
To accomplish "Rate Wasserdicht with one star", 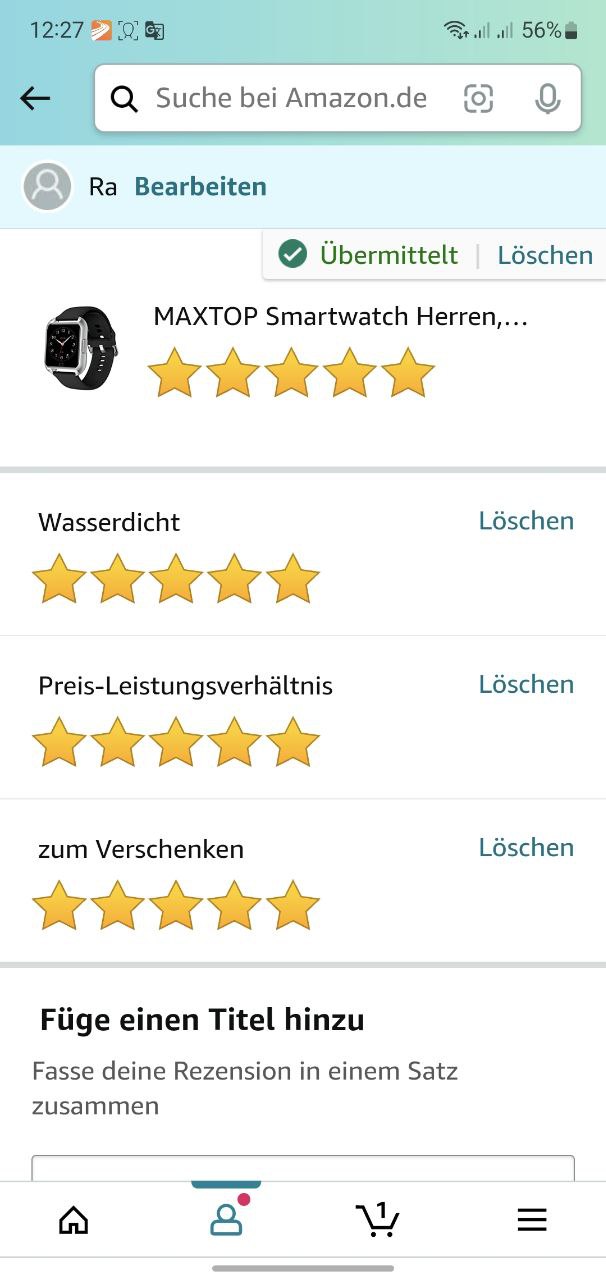I will click(59, 580).
